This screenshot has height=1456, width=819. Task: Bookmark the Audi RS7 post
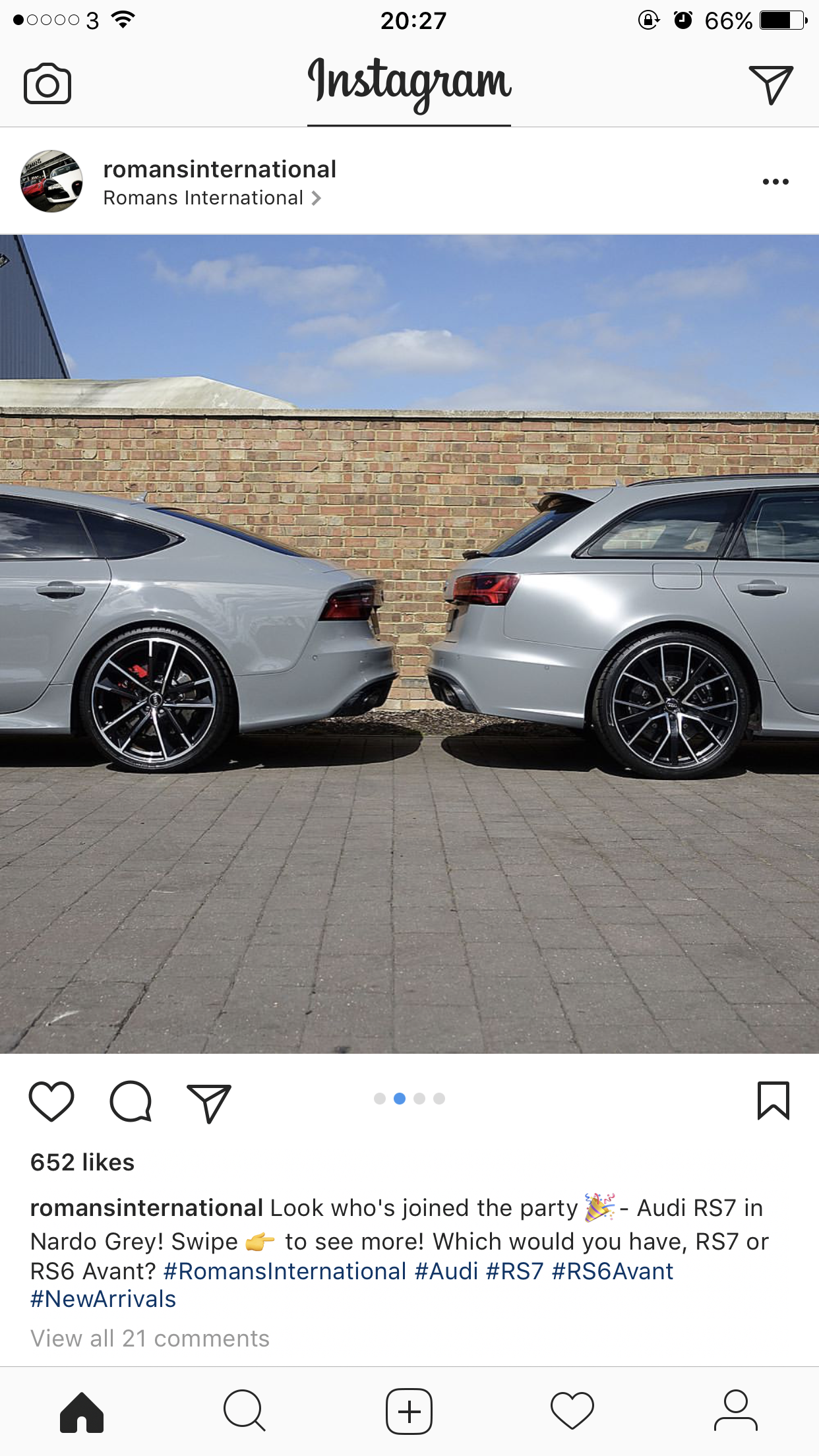pyautogui.click(x=773, y=1101)
